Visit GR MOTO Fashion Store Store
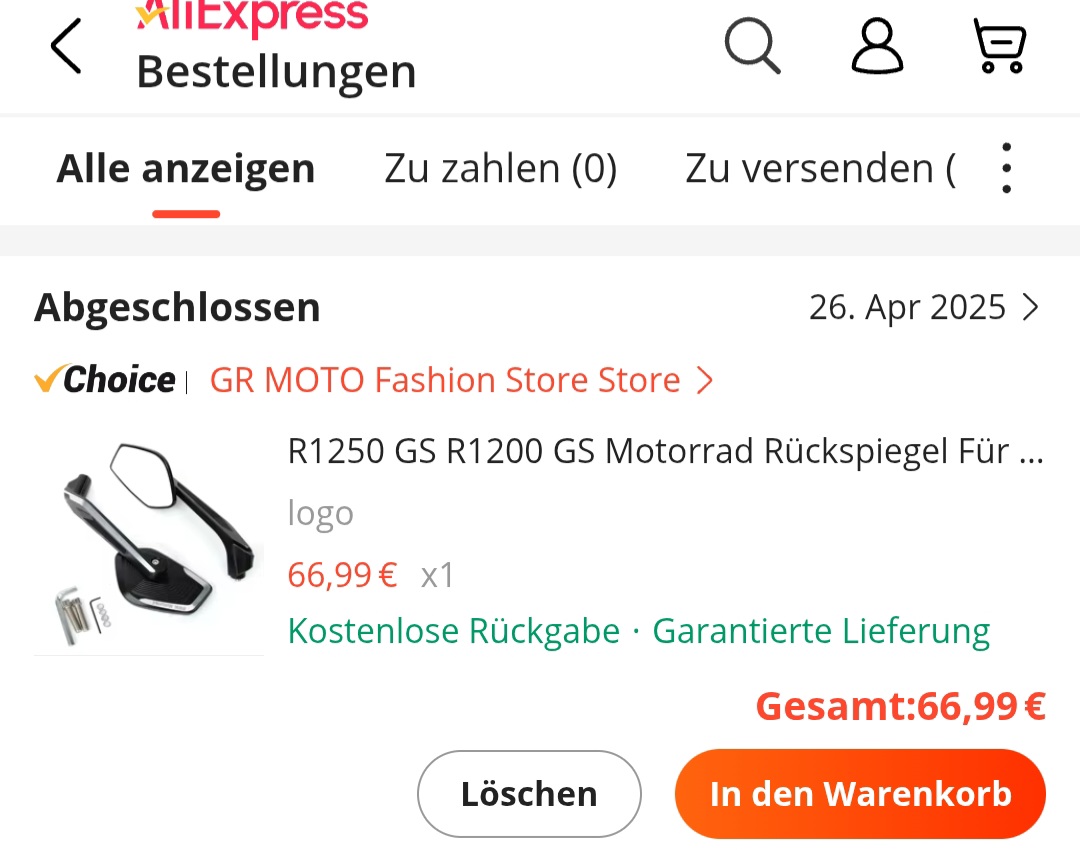 pyautogui.click(x=460, y=380)
